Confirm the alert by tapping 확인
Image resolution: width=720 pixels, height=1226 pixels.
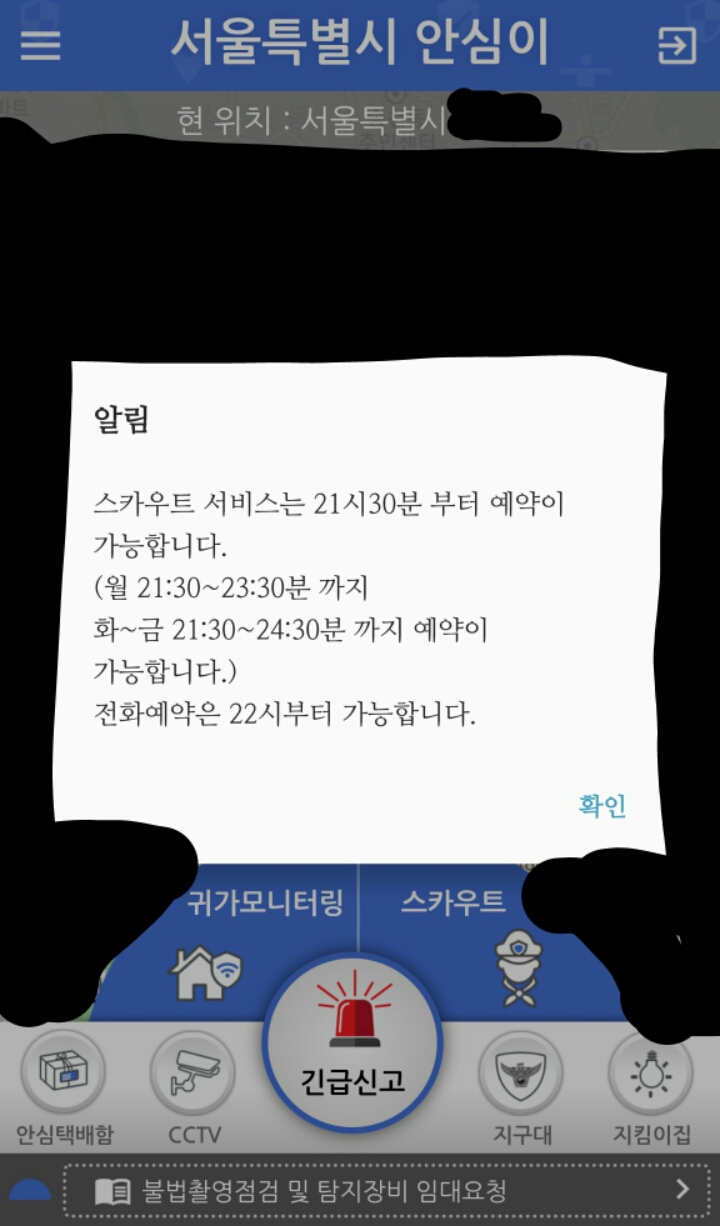tap(602, 806)
